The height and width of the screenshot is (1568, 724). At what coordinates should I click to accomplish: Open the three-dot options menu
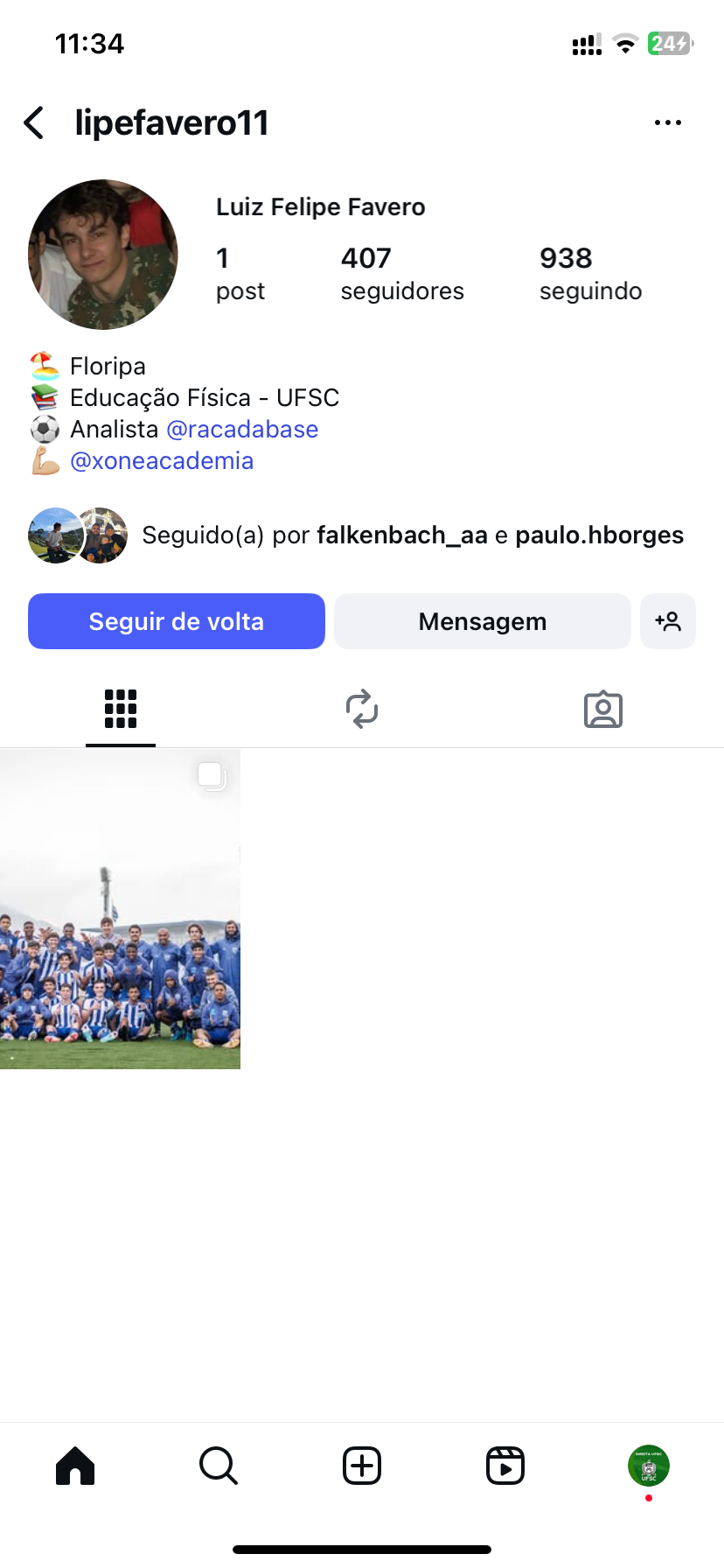667,123
